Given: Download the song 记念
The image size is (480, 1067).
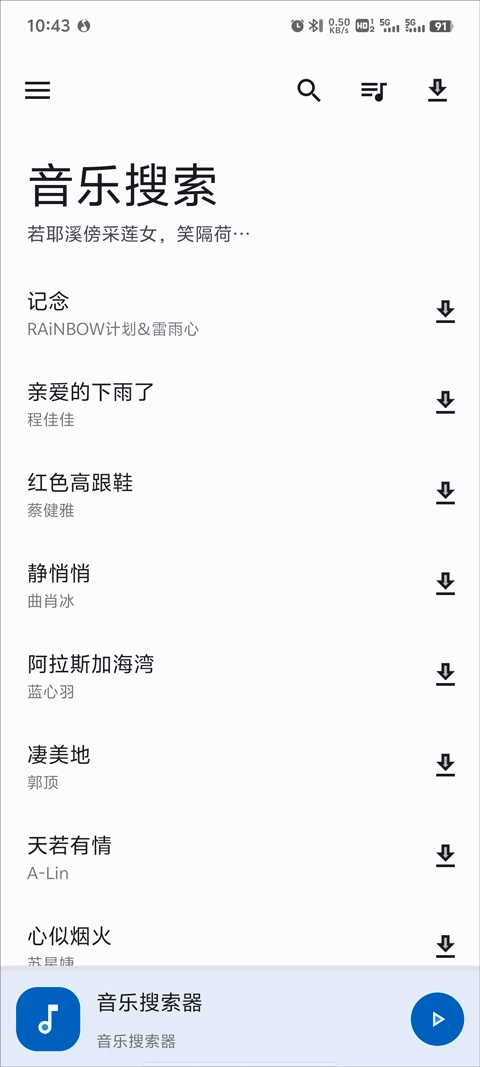Looking at the screenshot, I should [445, 312].
